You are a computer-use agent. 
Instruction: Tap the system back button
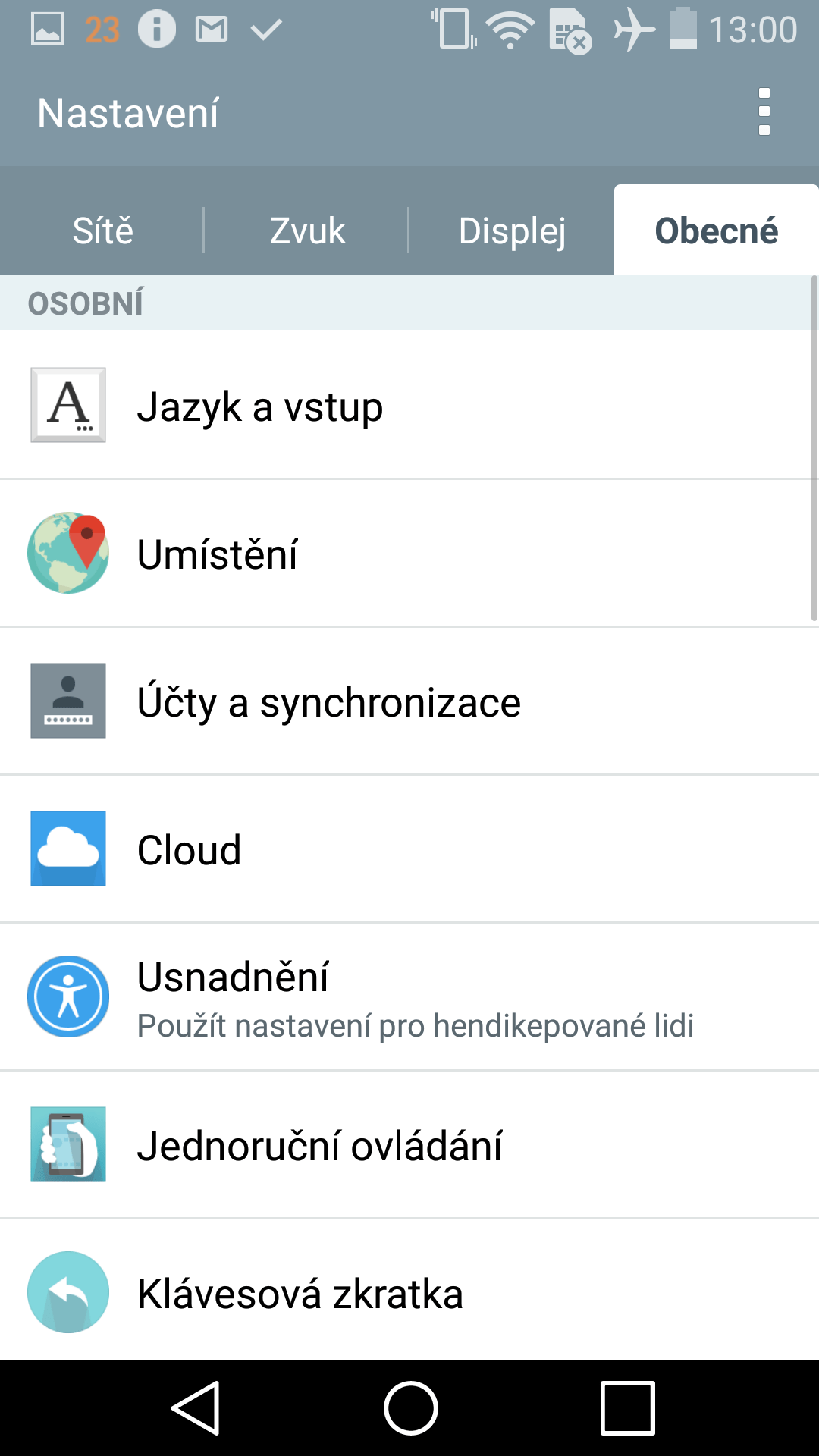click(x=196, y=1408)
